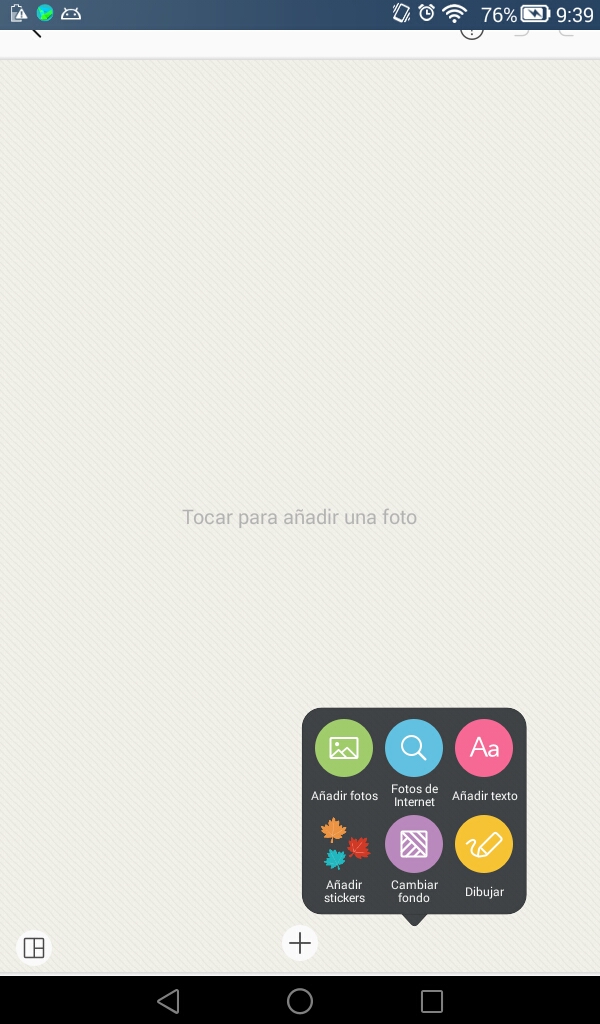Select Añadir texto option

click(x=484, y=748)
